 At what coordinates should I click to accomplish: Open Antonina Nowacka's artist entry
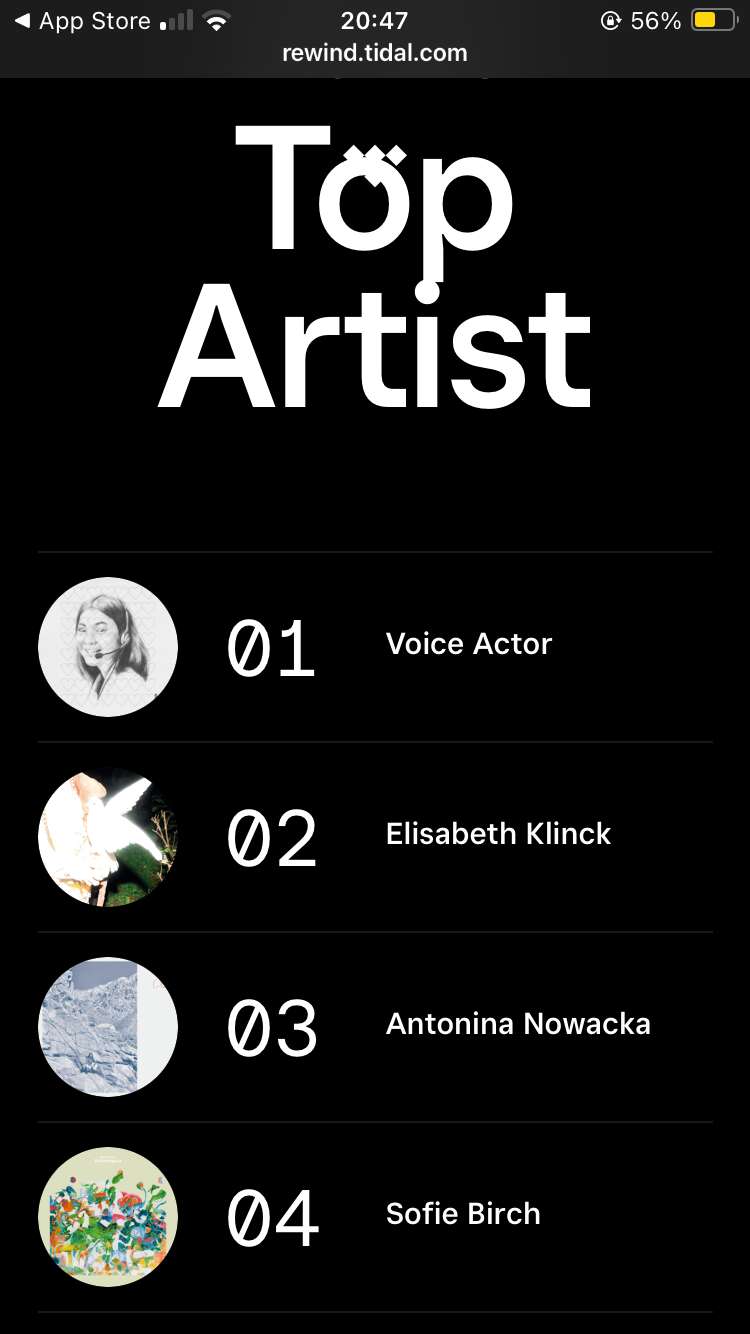pos(517,1025)
